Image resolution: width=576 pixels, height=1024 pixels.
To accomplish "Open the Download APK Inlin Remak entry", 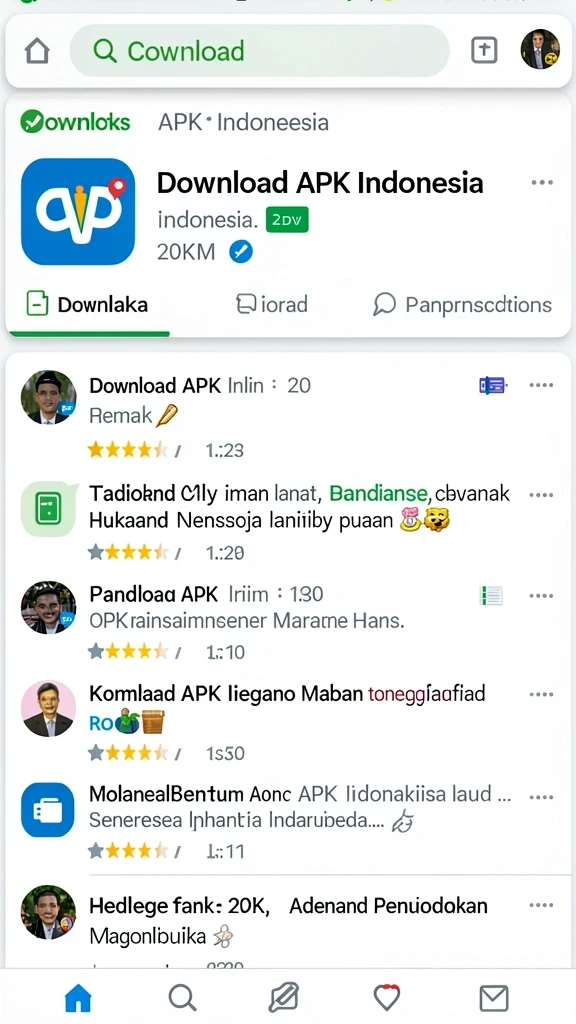I will click(288, 415).
